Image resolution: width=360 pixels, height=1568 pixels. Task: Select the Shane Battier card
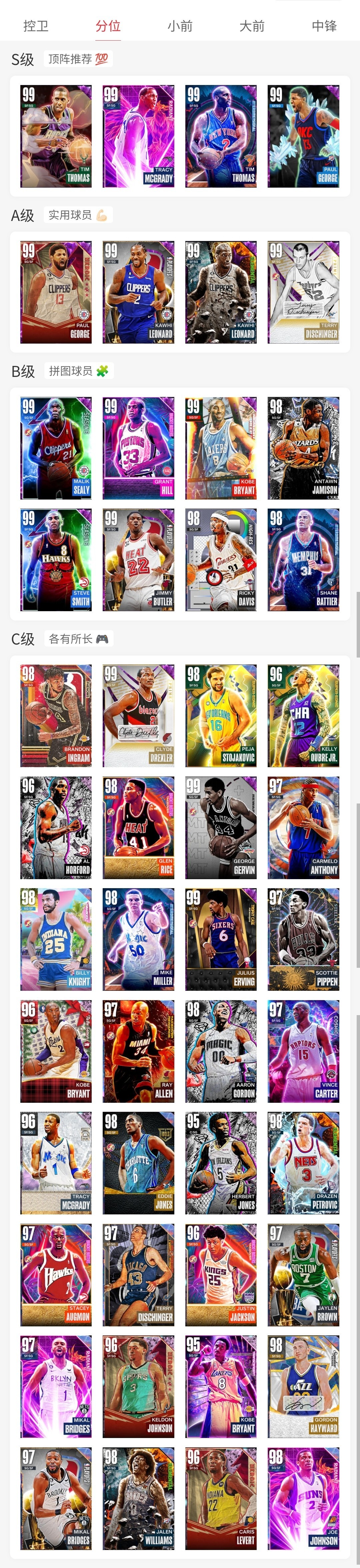pyautogui.click(x=303, y=560)
